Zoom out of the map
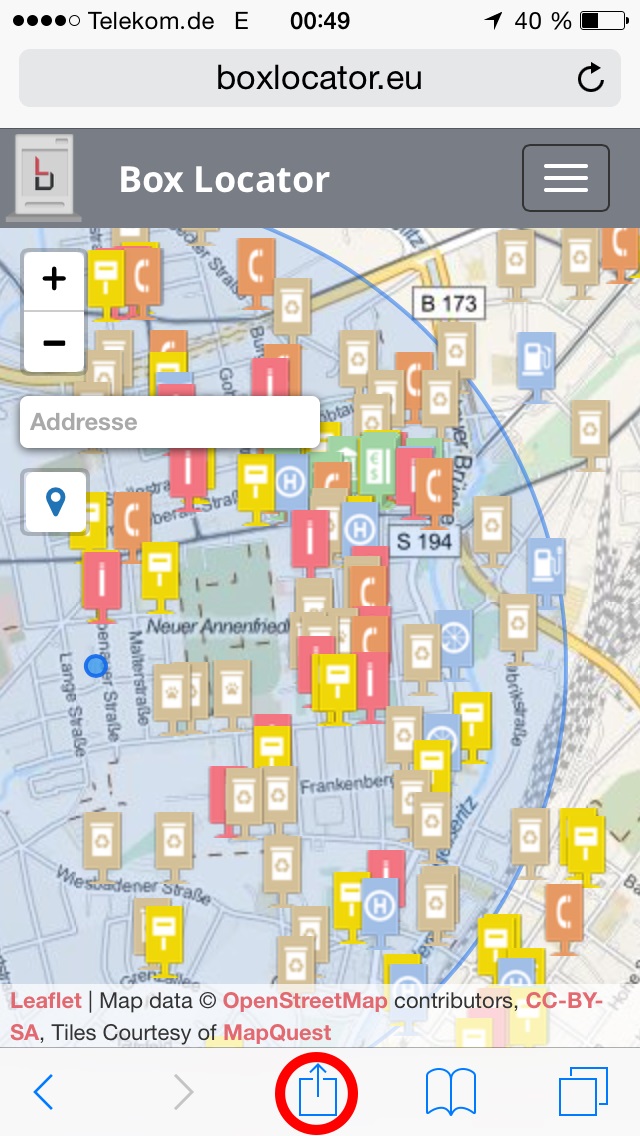This screenshot has height=1136, width=640. pos(54,342)
